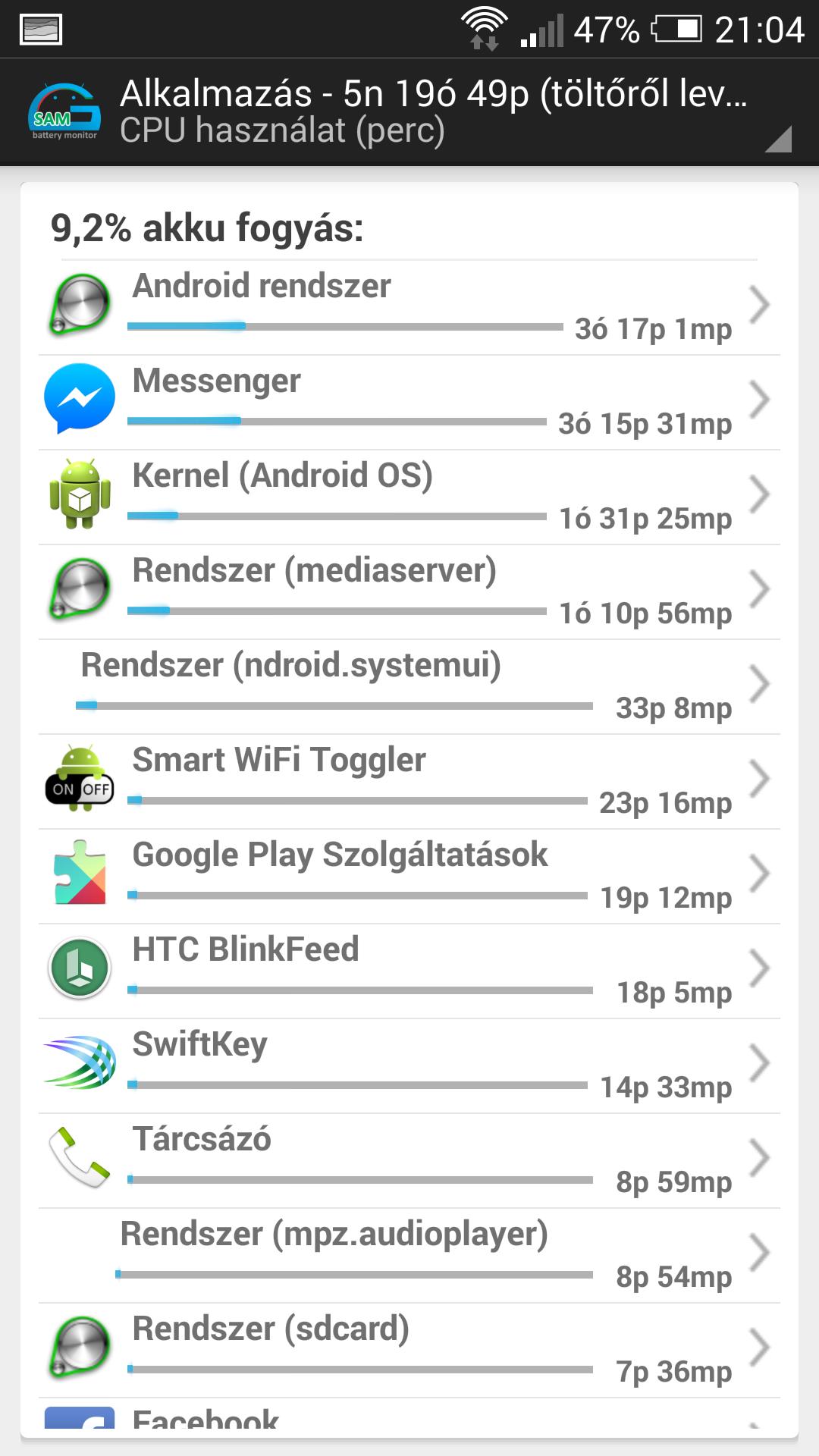819x1456 pixels.
Task: Open the CPU használat dropdown spinner
Action: [455, 112]
